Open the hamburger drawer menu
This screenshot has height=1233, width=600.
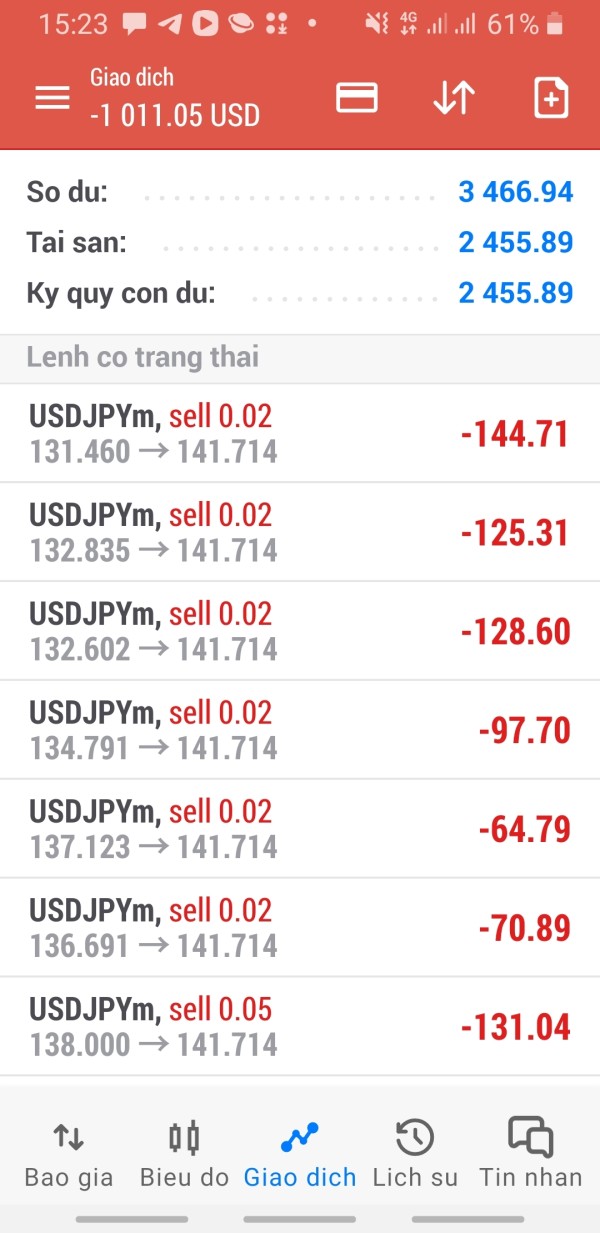click(x=52, y=98)
